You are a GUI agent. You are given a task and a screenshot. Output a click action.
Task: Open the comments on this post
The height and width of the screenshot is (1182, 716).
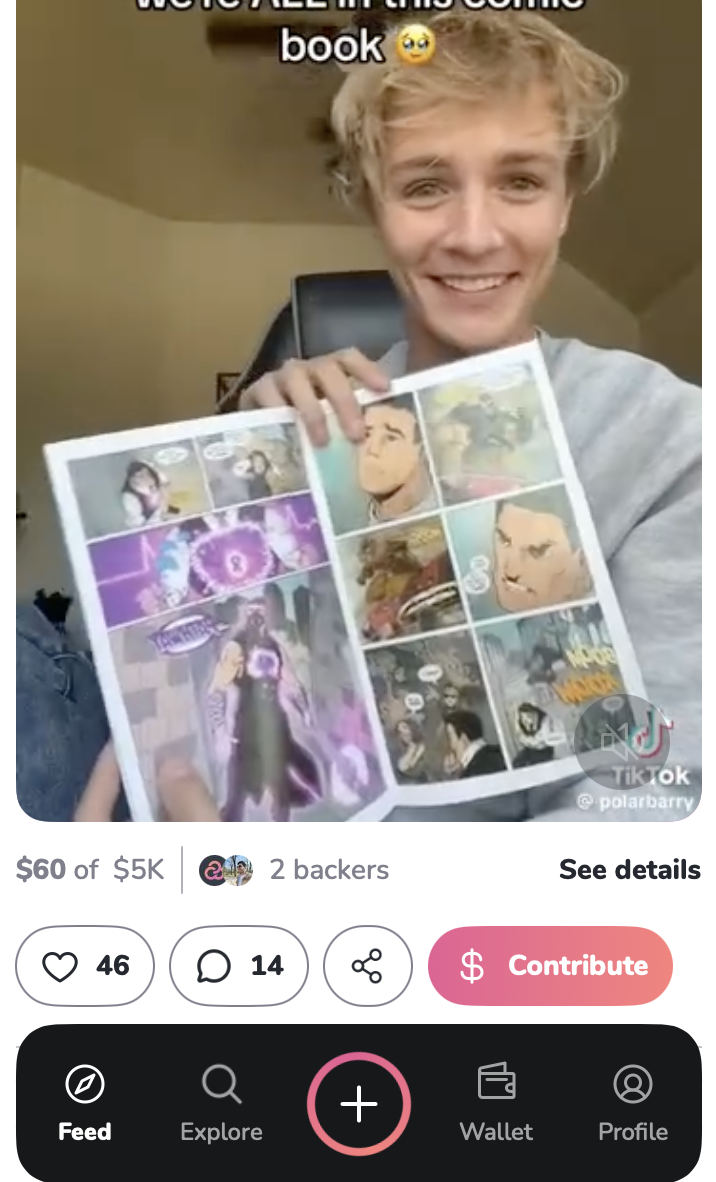[x=239, y=965]
